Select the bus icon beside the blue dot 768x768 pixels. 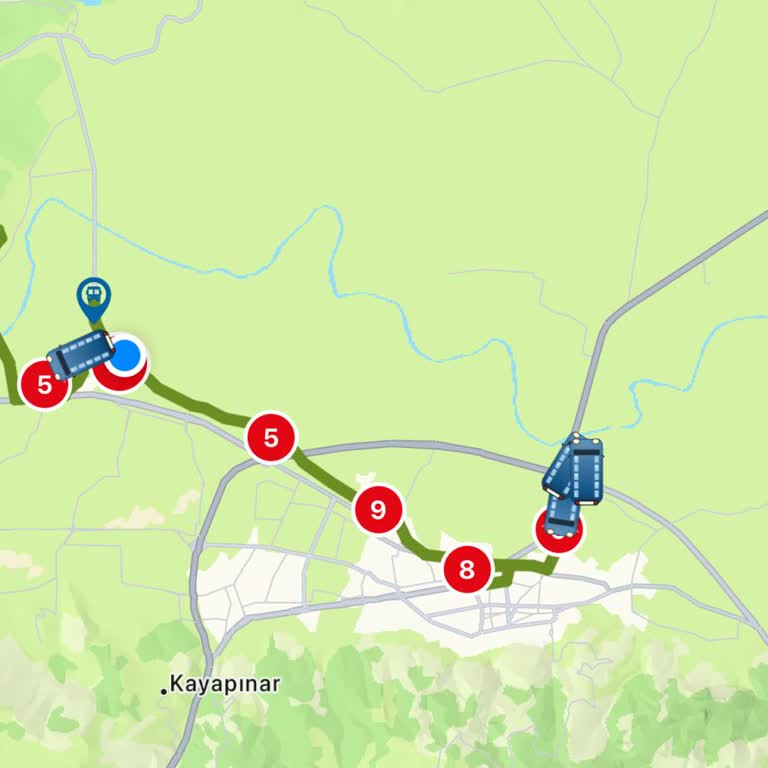(x=80, y=353)
